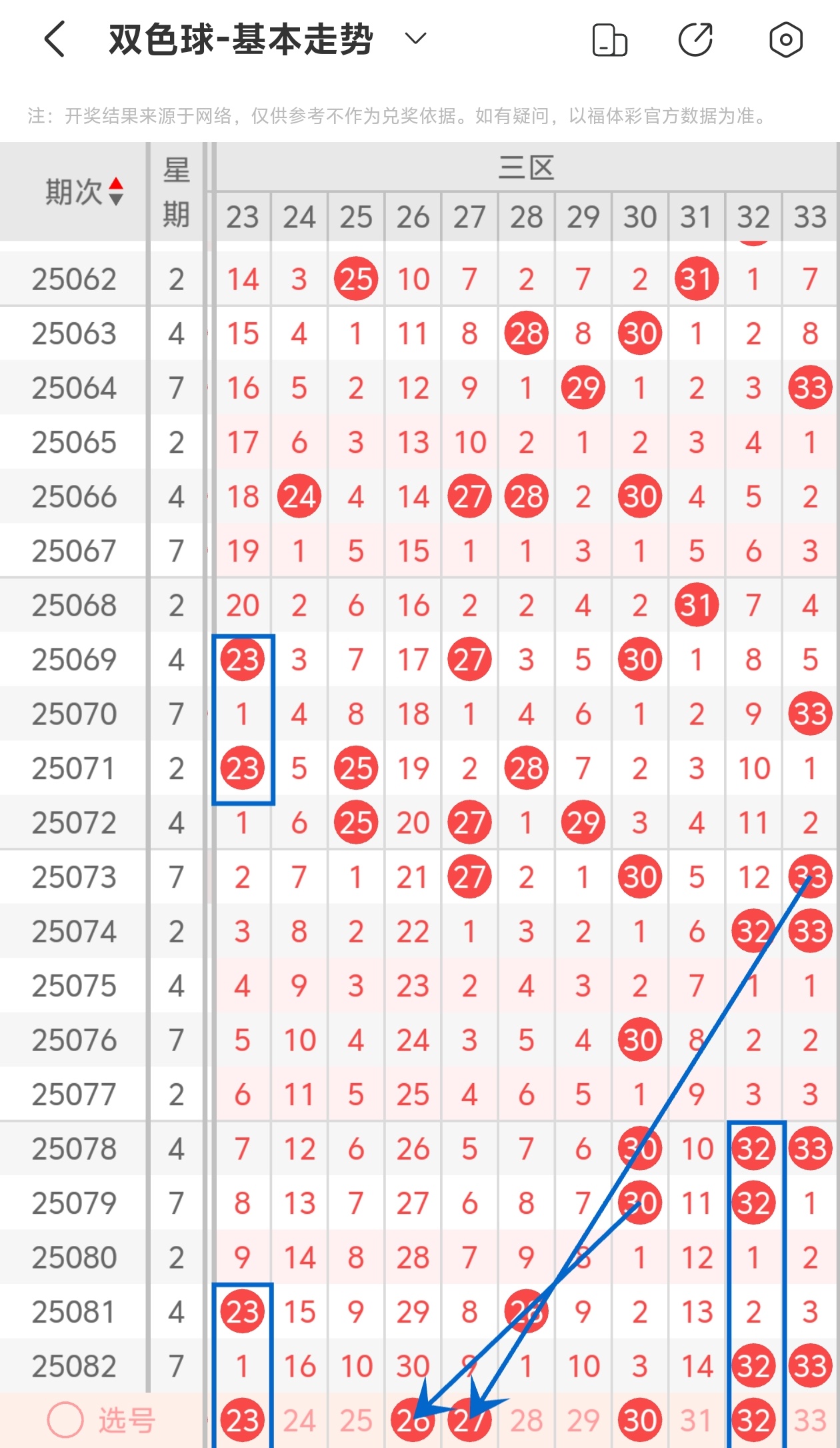Go back using the top-left arrow

55,39
